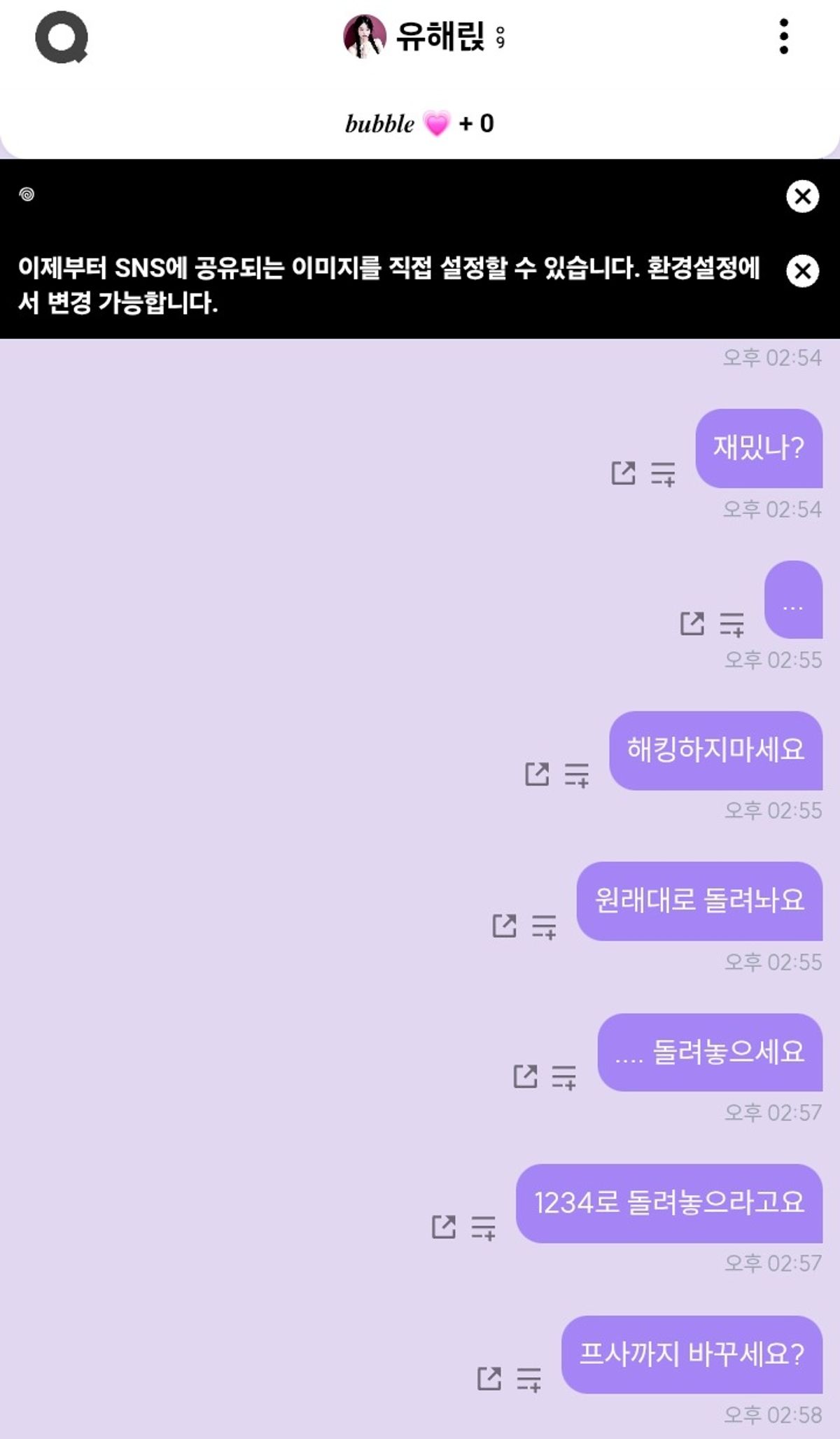Add '재밌나?' message to list

tap(663, 474)
